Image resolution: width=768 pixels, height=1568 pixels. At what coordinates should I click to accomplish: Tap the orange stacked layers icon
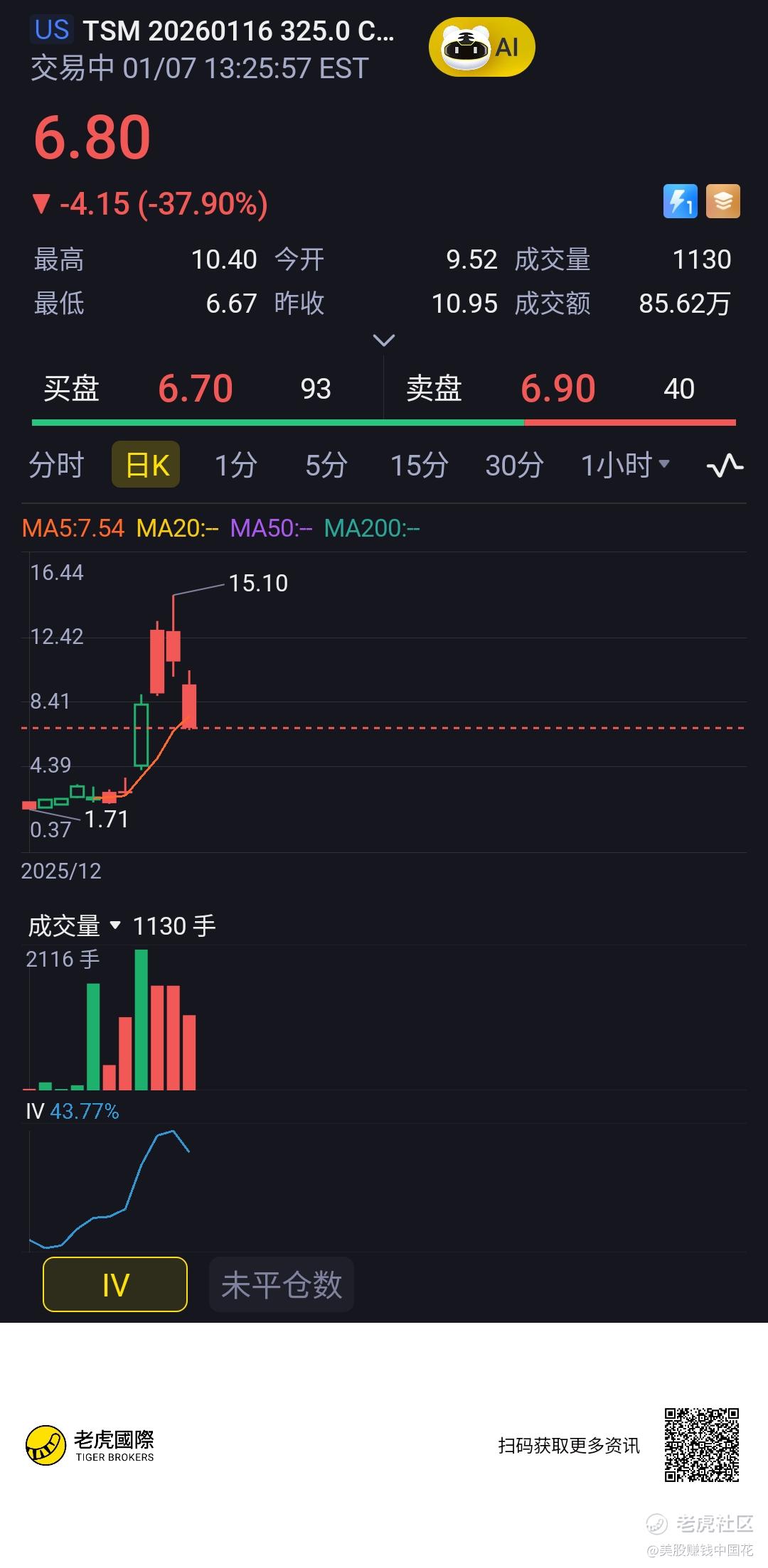[722, 202]
